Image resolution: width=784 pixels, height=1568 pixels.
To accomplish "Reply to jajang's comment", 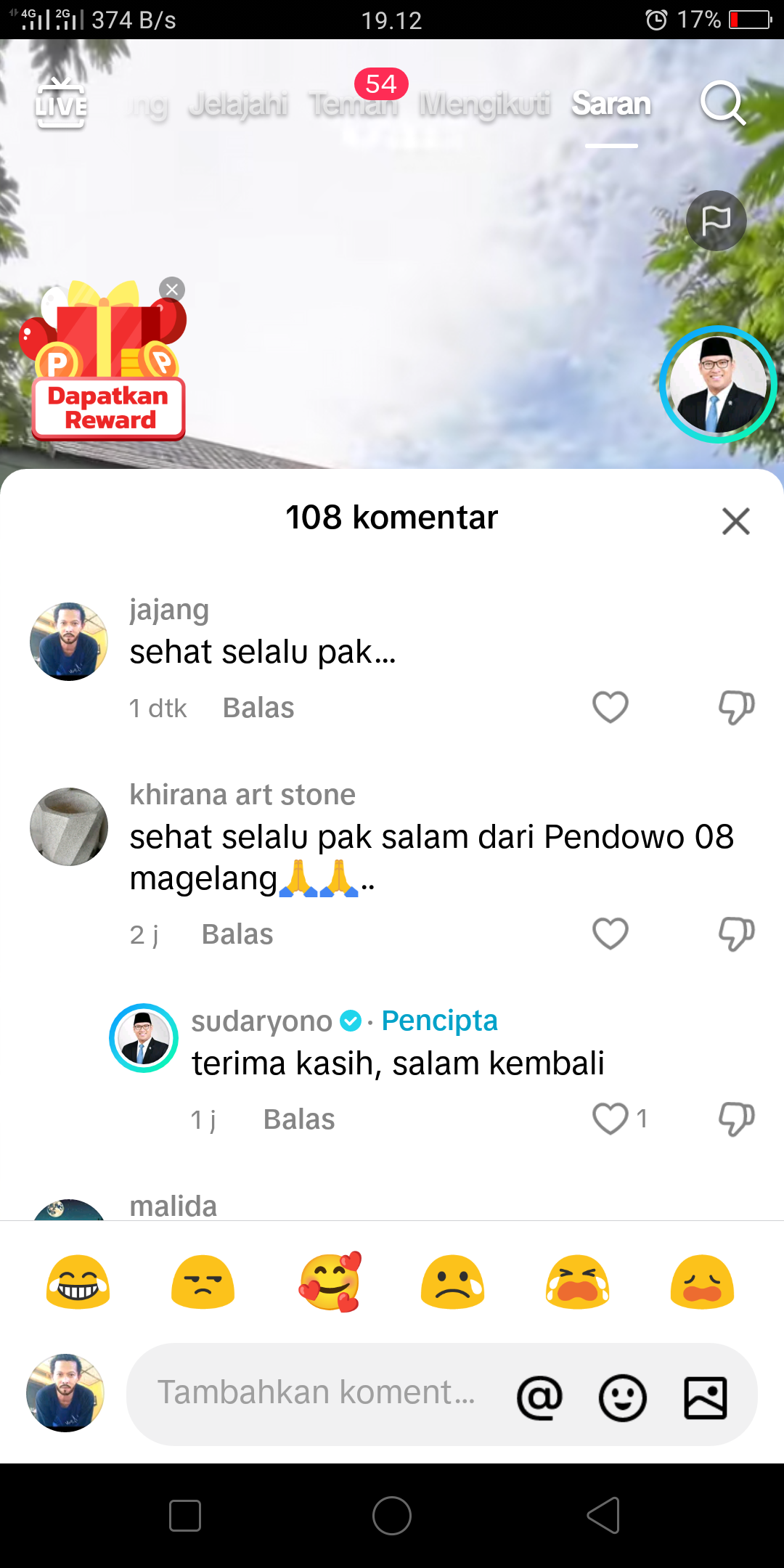I will tap(258, 708).
